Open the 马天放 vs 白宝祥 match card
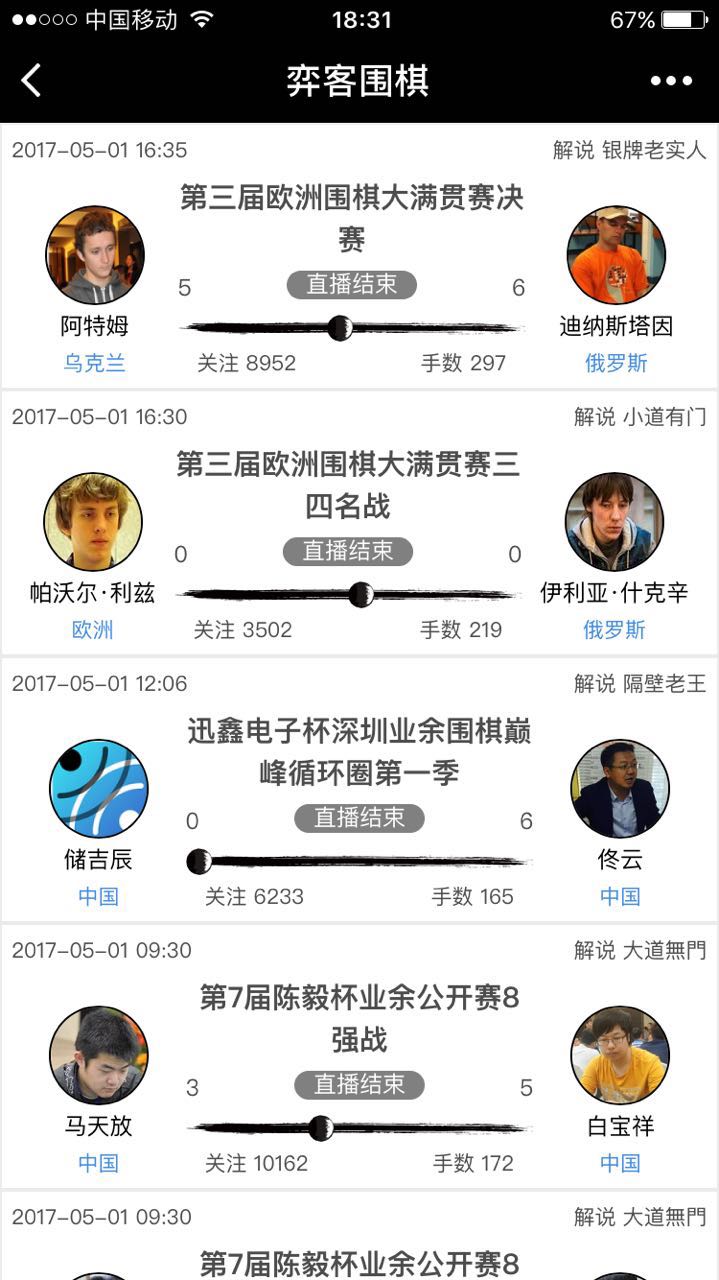 click(359, 1056)
